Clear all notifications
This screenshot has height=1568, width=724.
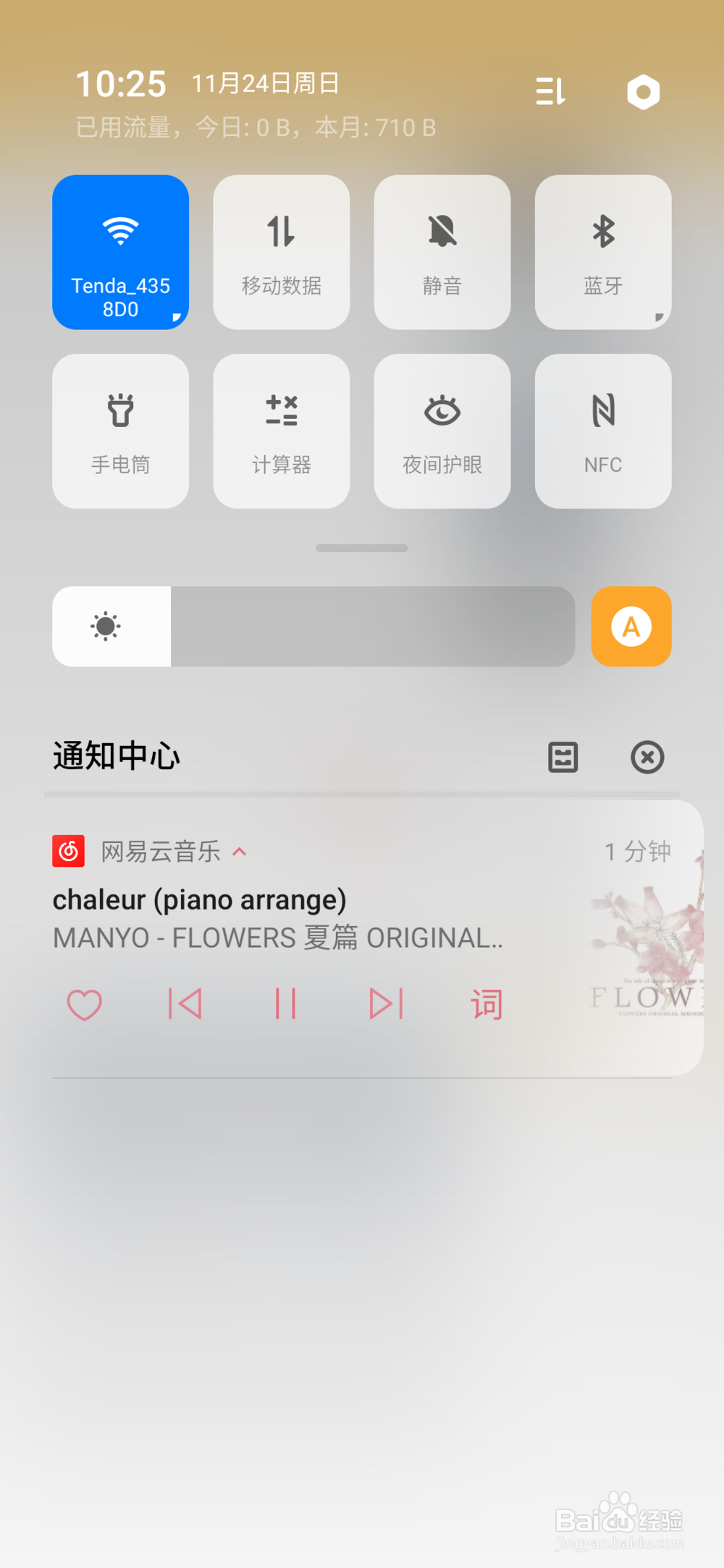647,757
